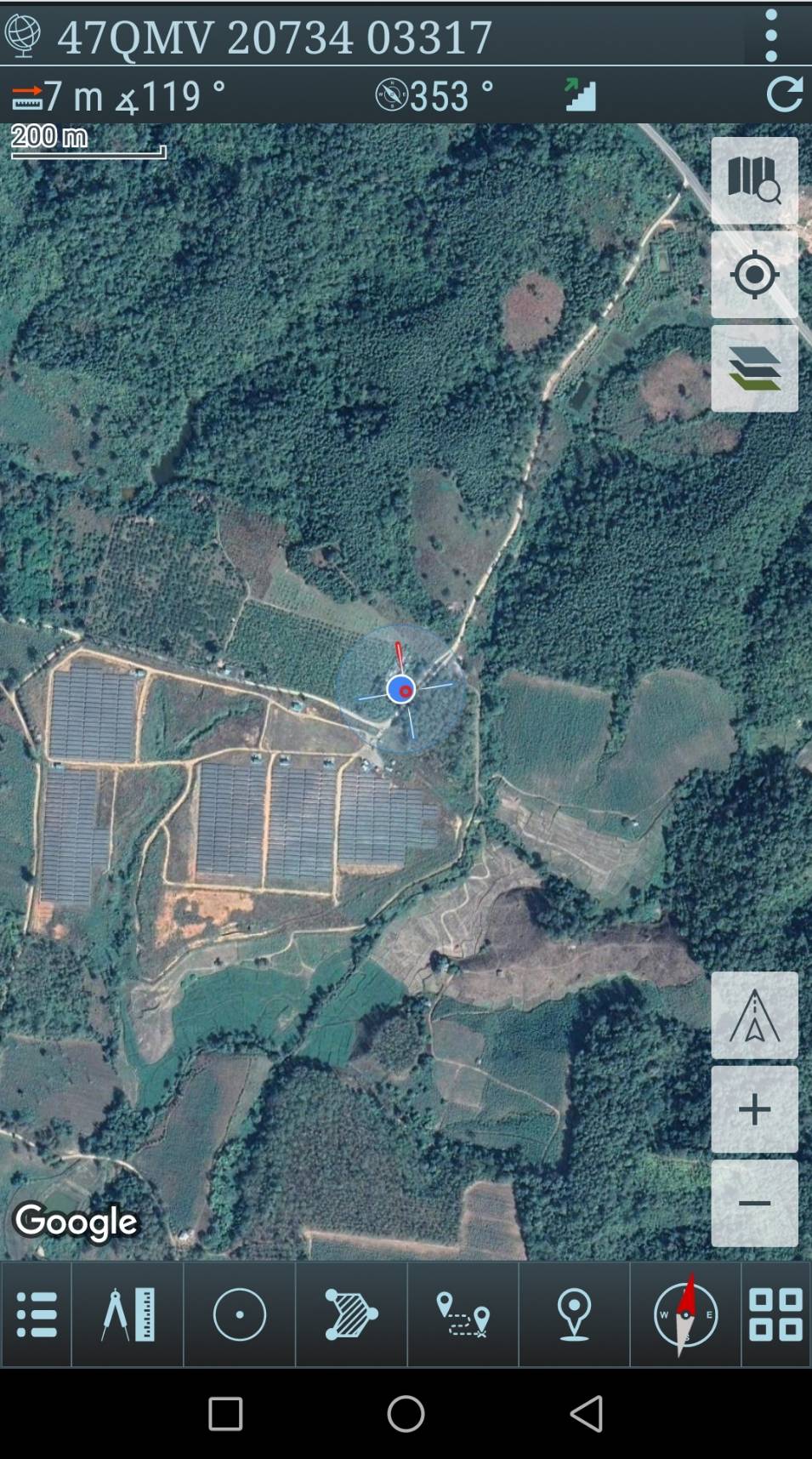Open the map layers selector

coord(754,368)
